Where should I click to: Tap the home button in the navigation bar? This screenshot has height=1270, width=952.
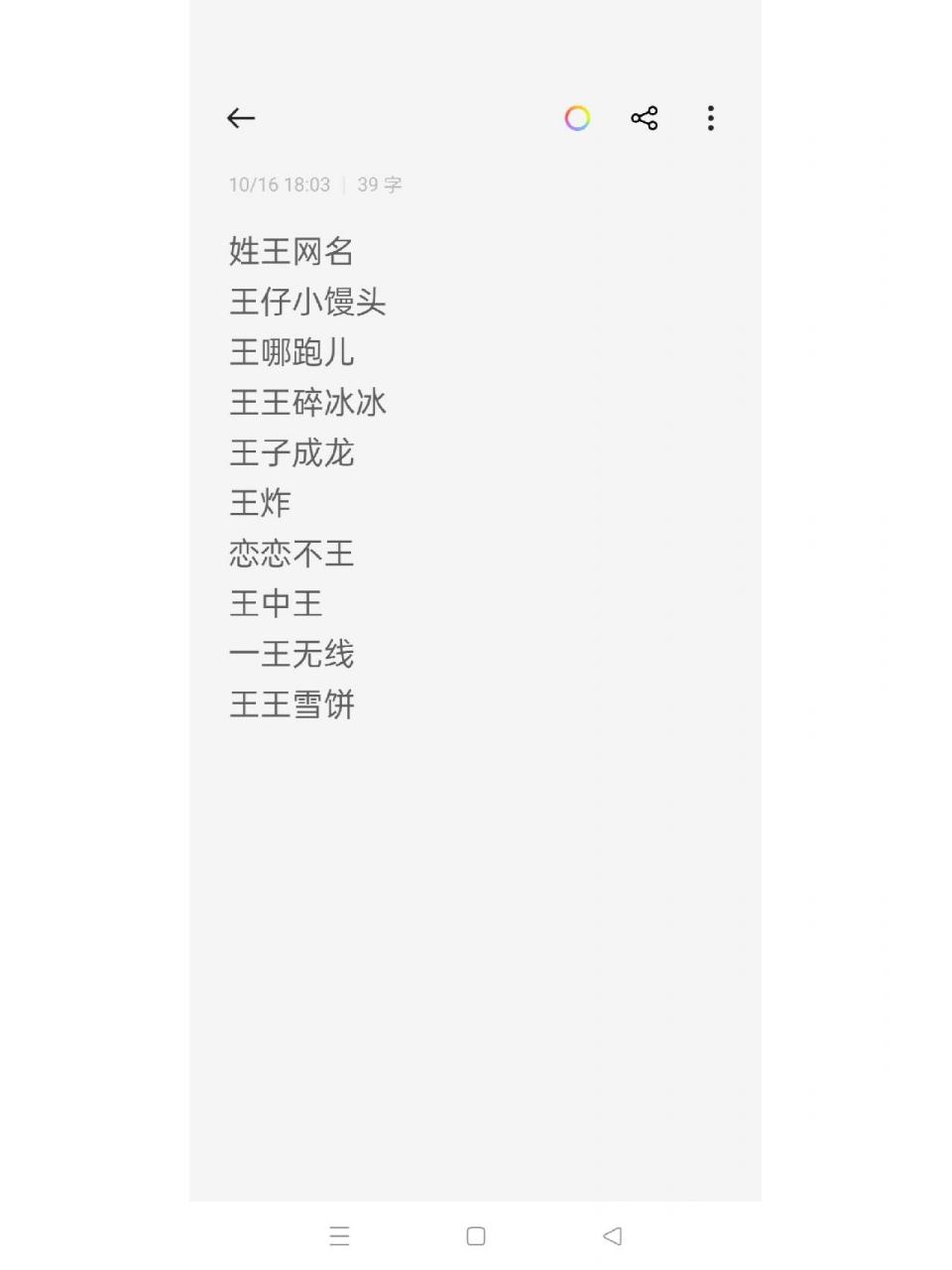tap(475, 1235)
